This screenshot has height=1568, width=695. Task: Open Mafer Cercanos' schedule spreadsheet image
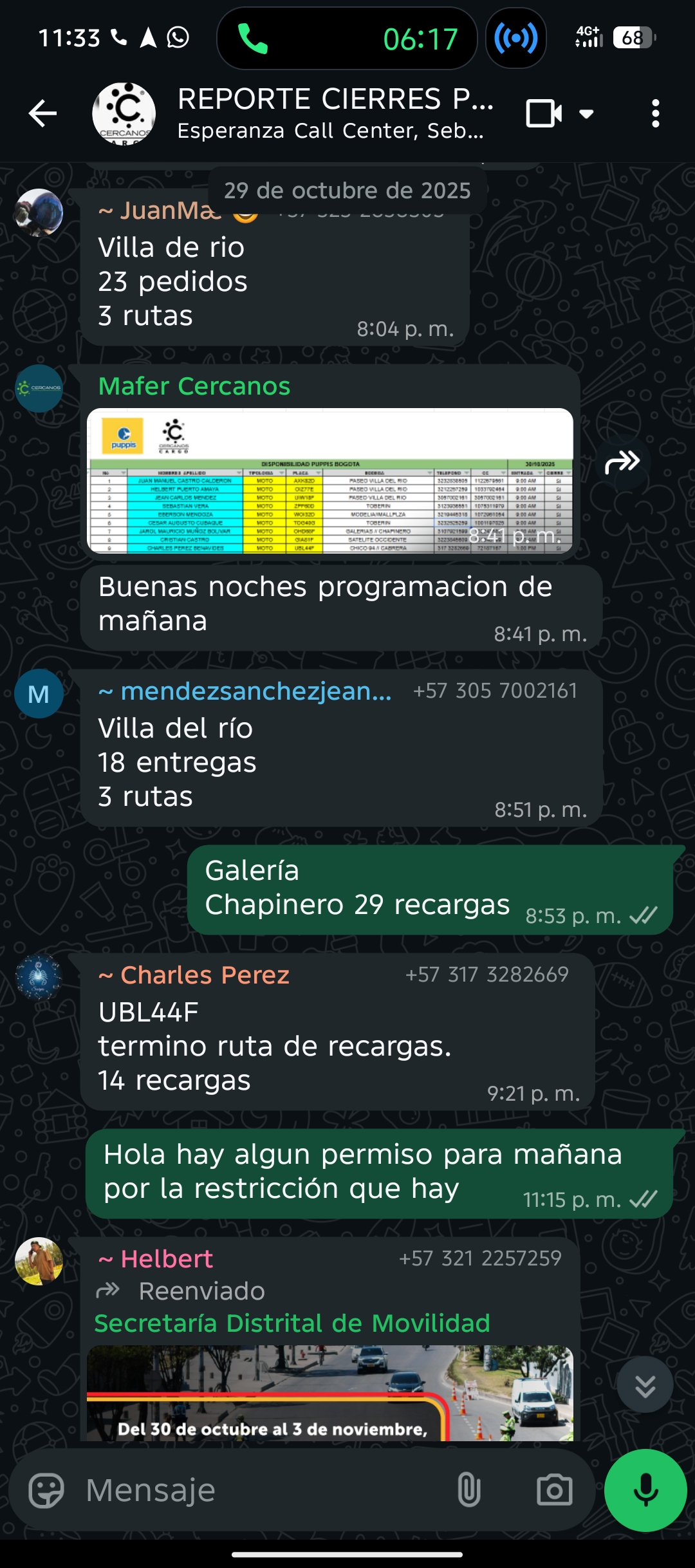pyautogui.click(x=329, y=480)
